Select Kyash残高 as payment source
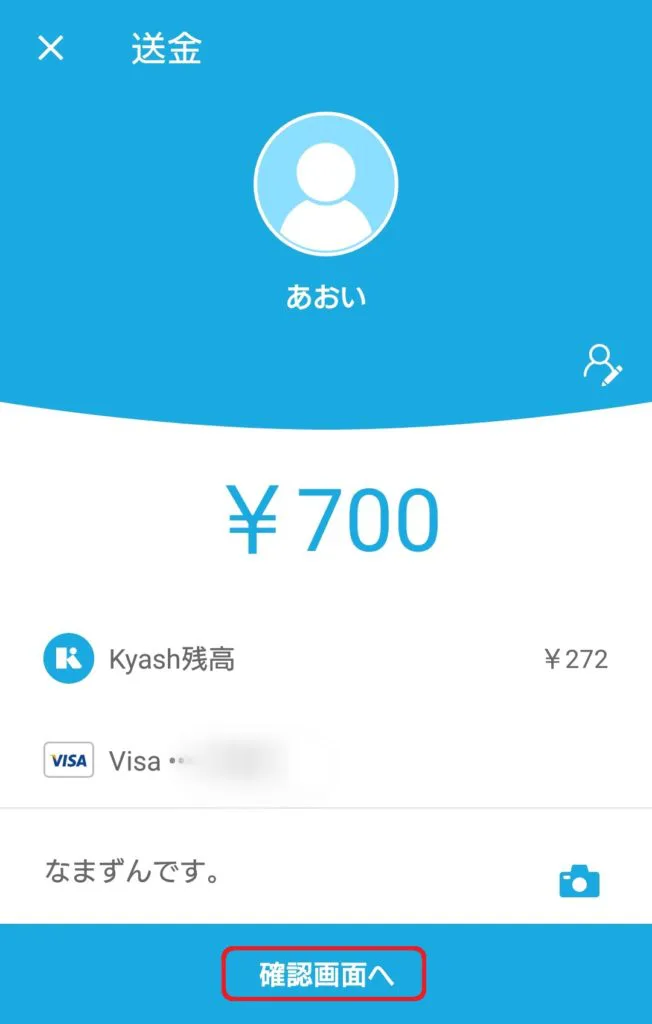This screenshot has height=1024, width=652. coord(325,659)
